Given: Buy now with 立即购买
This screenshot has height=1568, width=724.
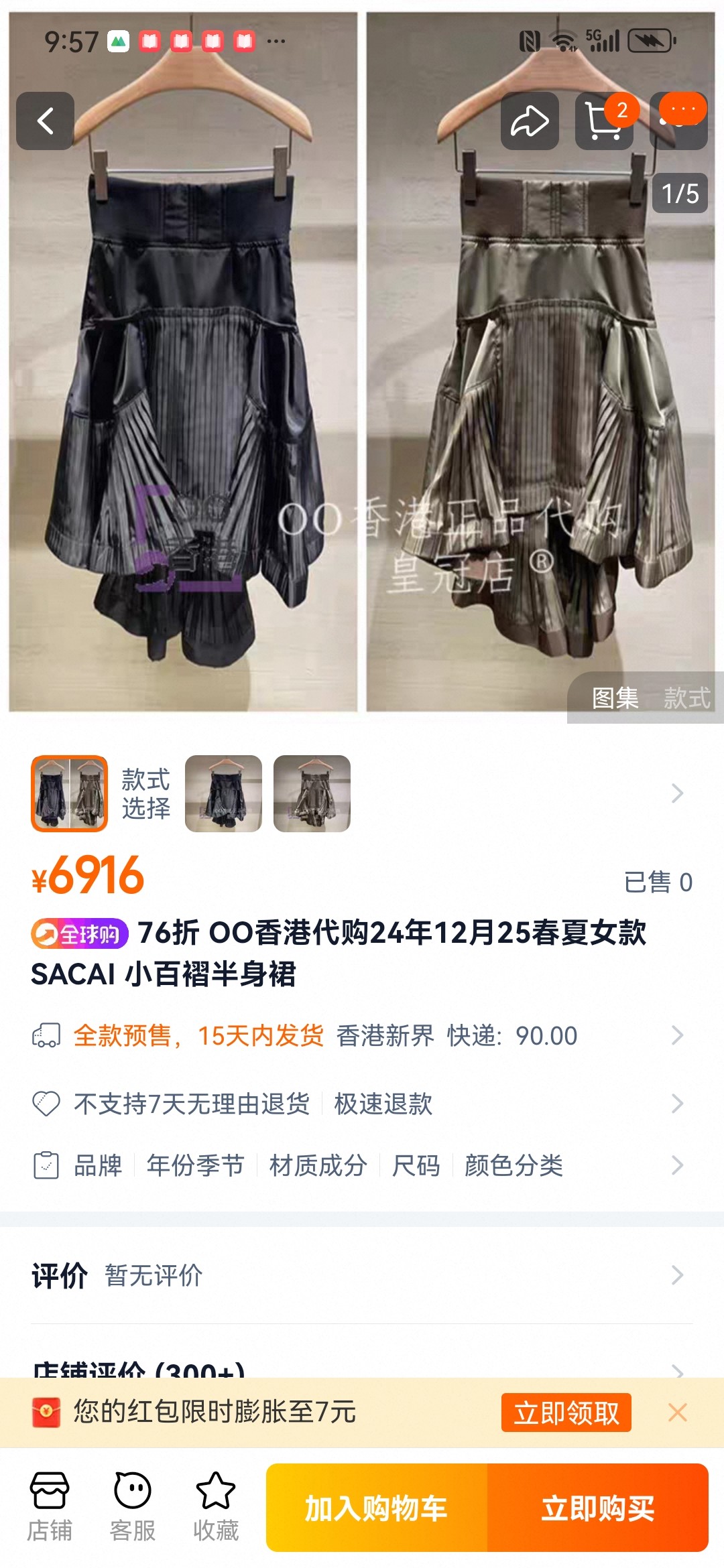Looking at the screenshot, I should pyautogui.click(x=597, y=1508).
